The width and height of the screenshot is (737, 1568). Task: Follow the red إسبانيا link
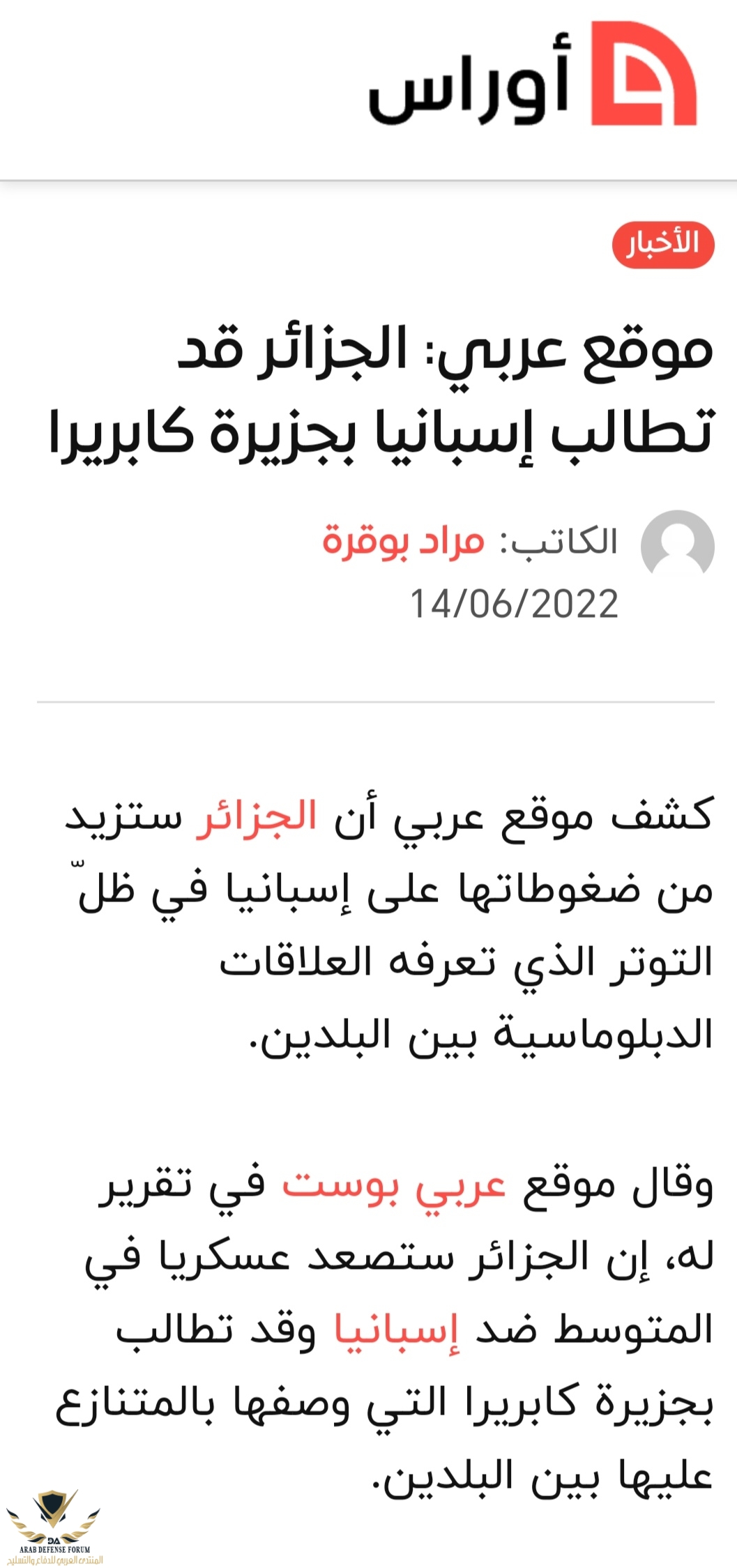[x=396, y=1330]
